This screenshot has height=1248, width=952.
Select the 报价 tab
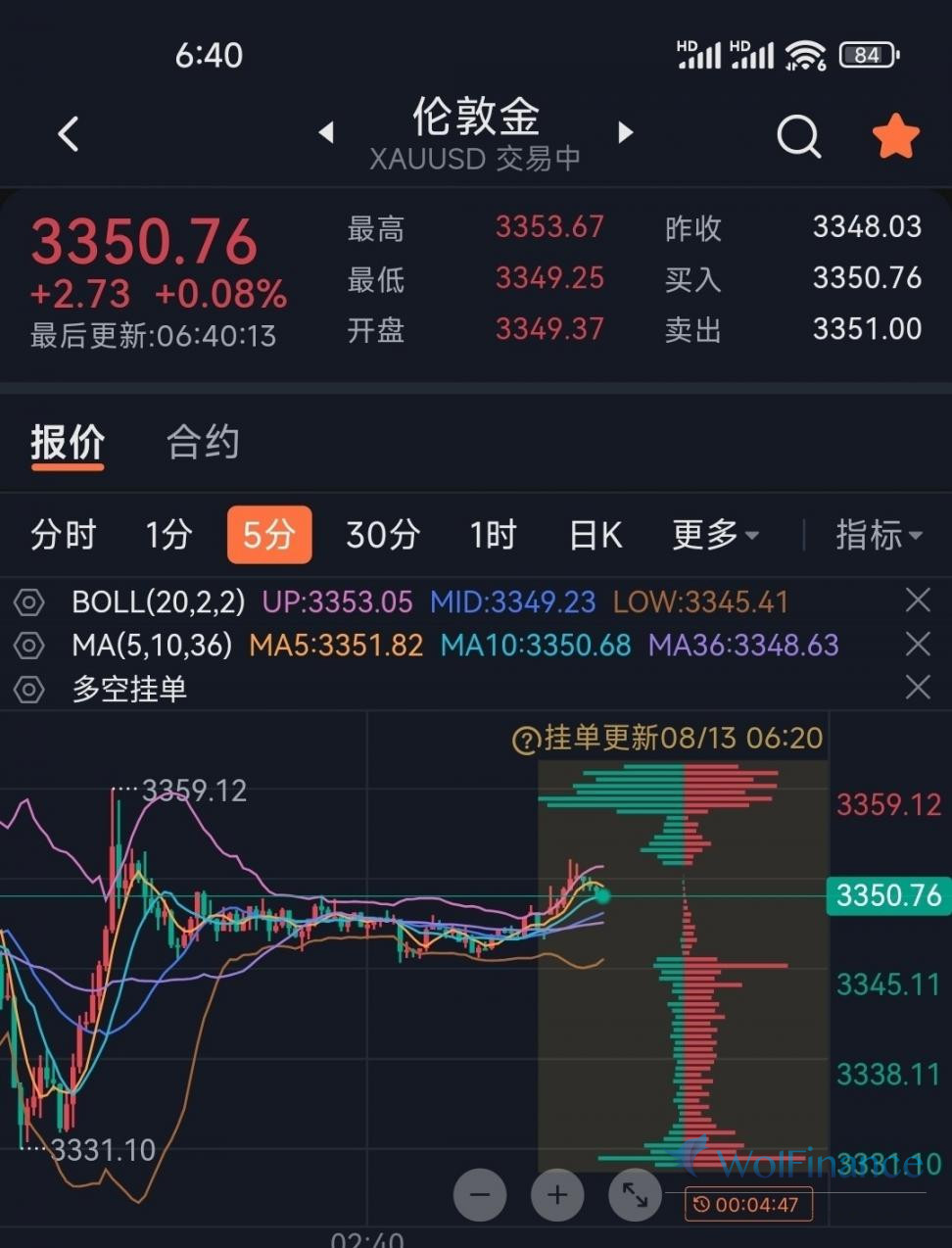pos(68,443)
